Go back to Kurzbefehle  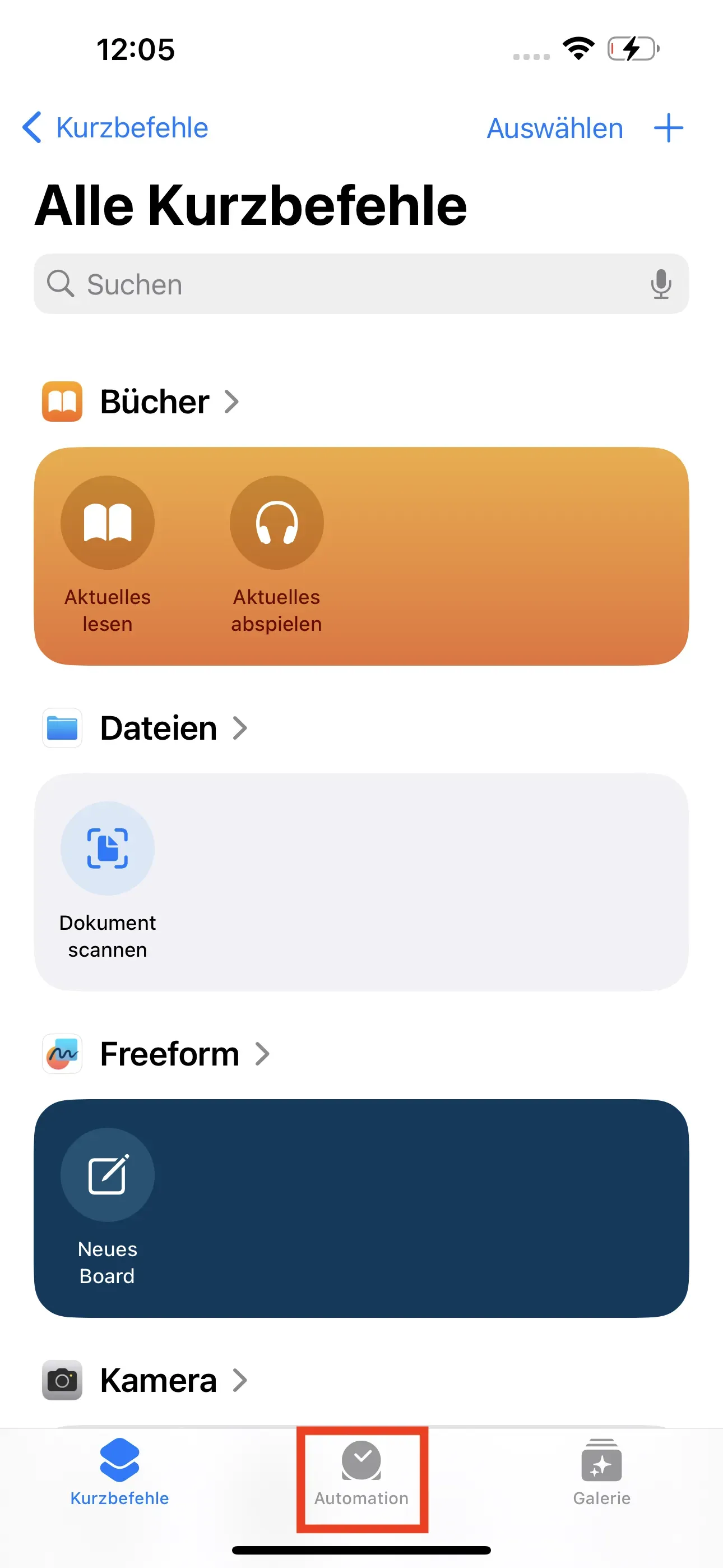coord(115,128)
